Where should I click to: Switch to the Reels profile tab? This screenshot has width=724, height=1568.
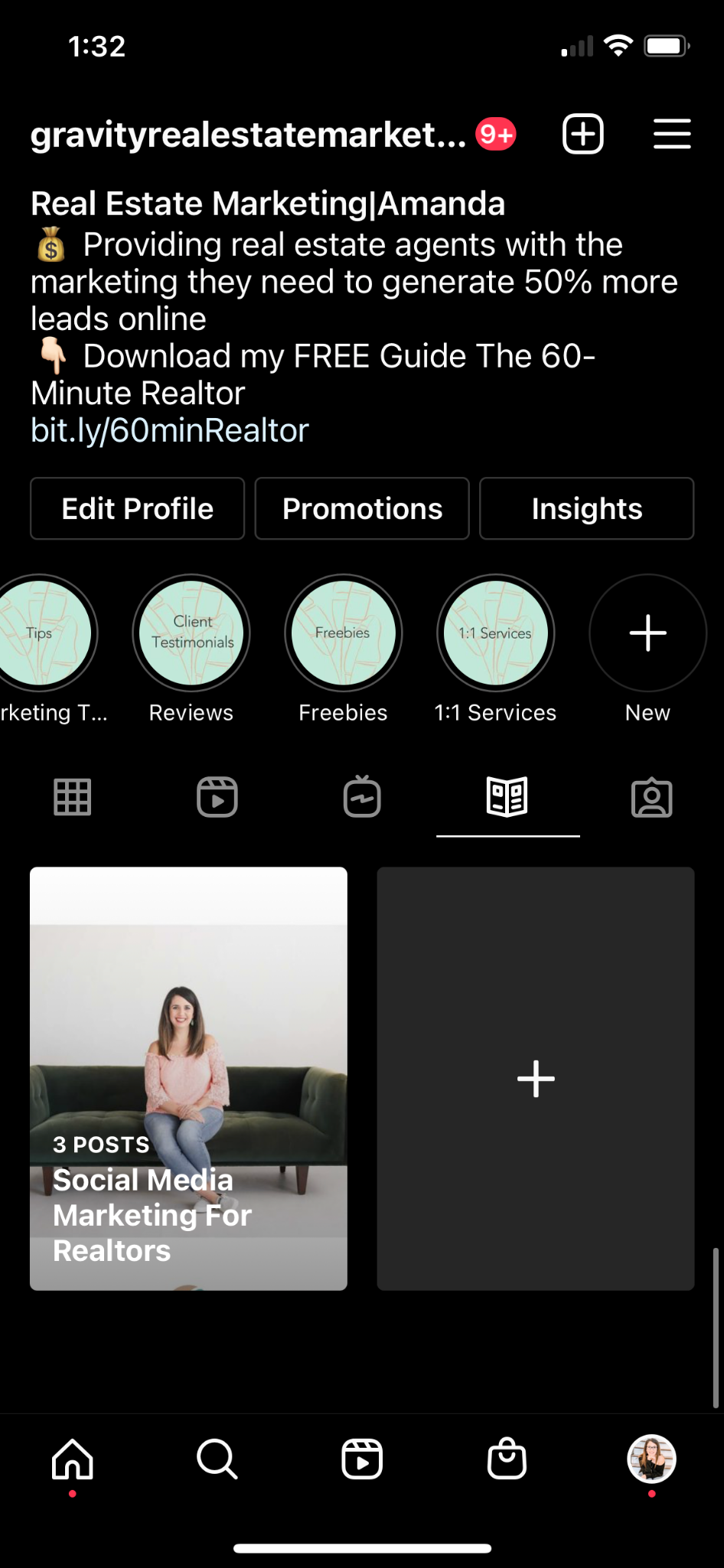[x=217, y=797]
